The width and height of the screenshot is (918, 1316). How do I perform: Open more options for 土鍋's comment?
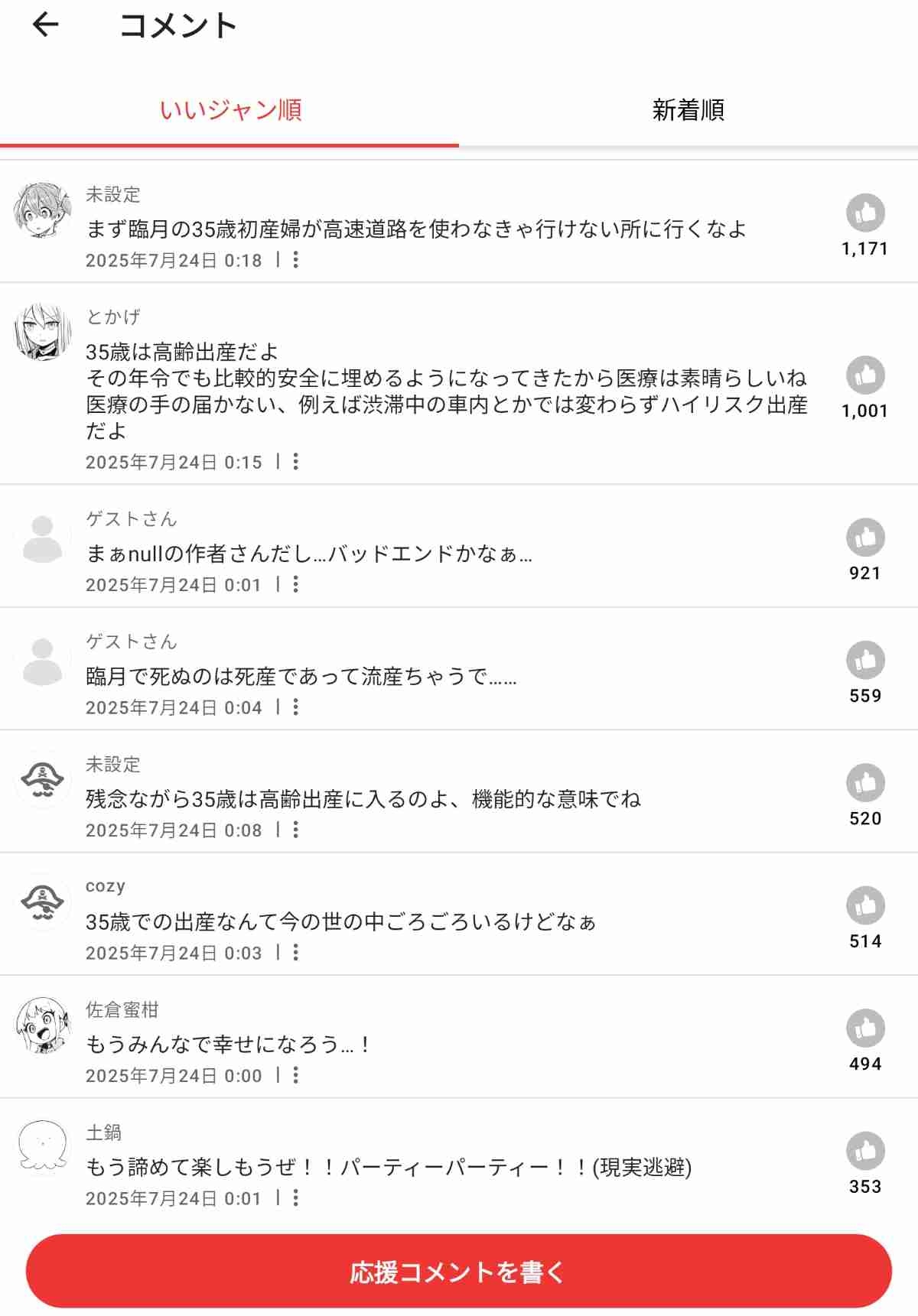click(x=296, y=1198)
